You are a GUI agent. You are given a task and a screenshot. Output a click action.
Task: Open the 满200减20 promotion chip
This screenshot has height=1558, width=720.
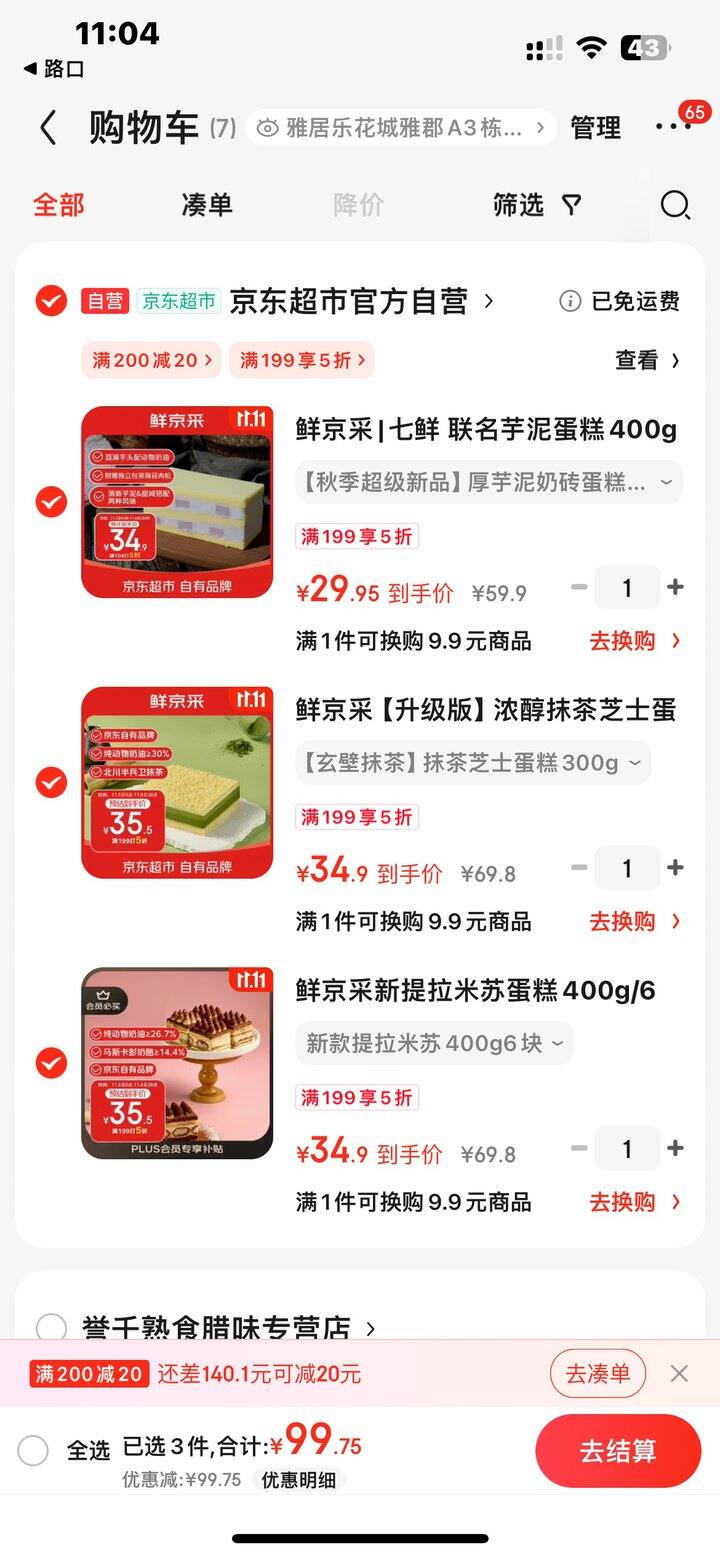[152, 360]
